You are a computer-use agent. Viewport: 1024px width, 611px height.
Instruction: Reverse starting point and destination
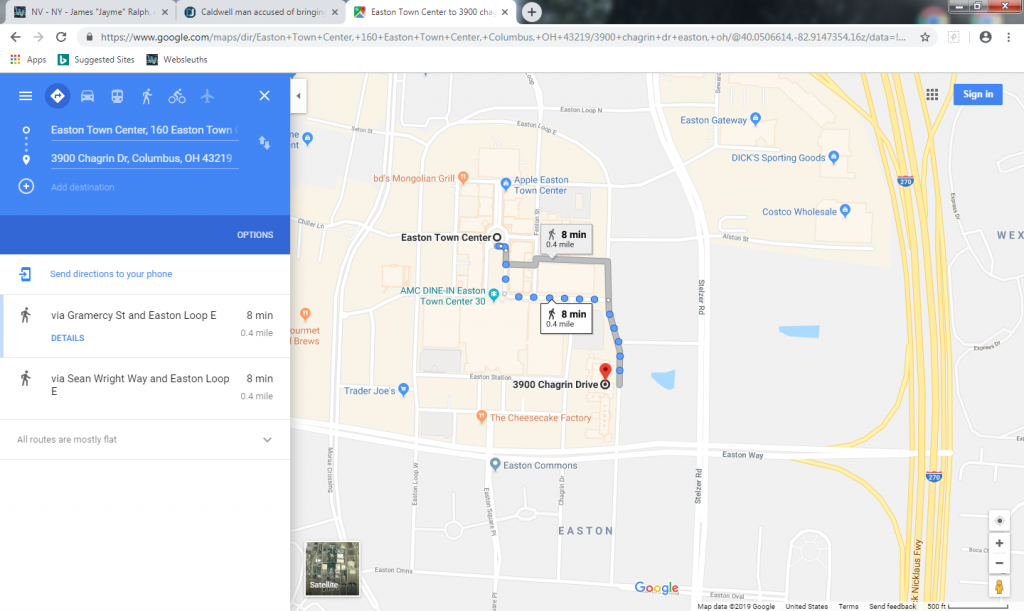click(x=264, y=143)
